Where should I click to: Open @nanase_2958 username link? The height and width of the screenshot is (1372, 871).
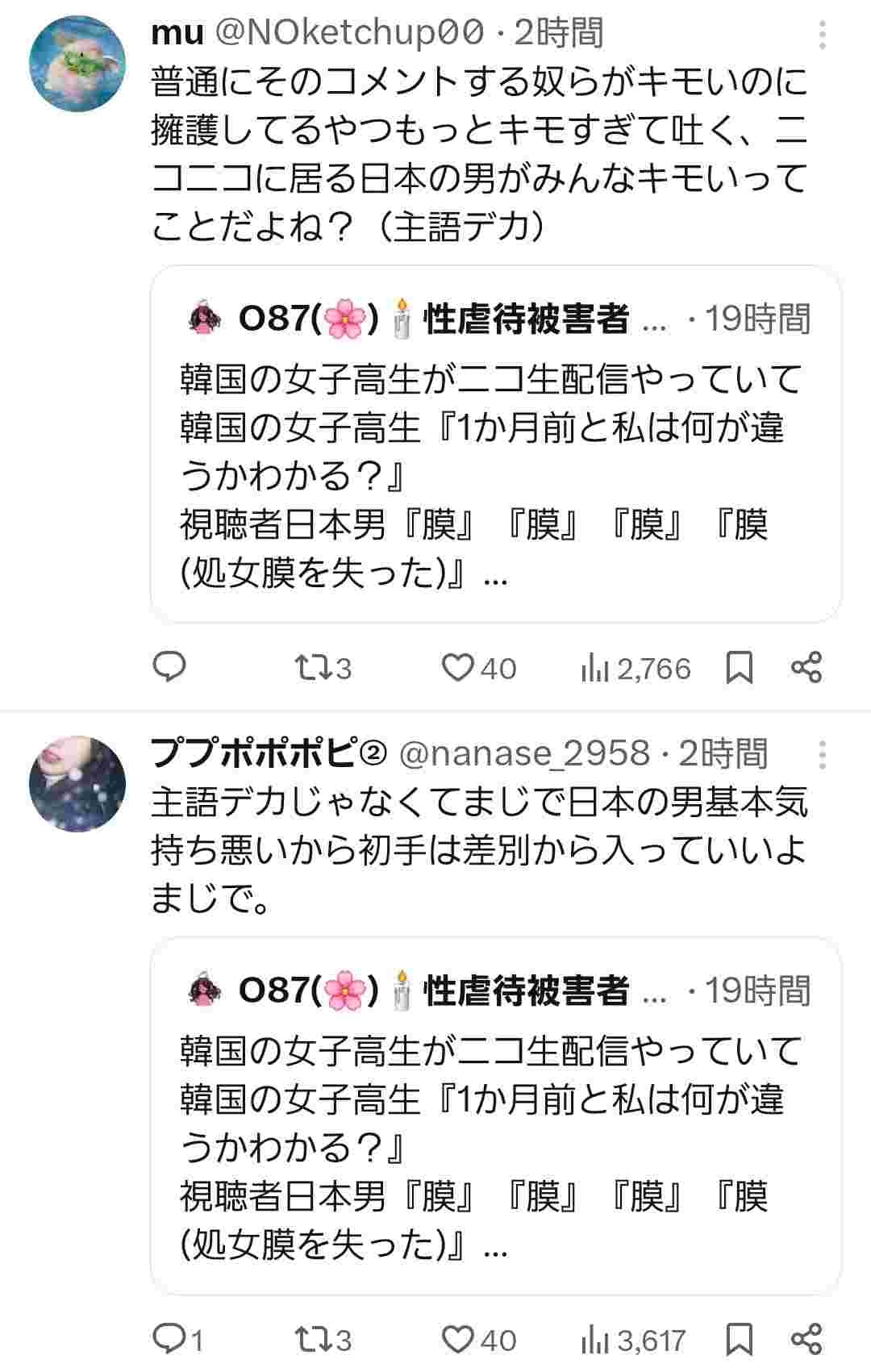524,753
